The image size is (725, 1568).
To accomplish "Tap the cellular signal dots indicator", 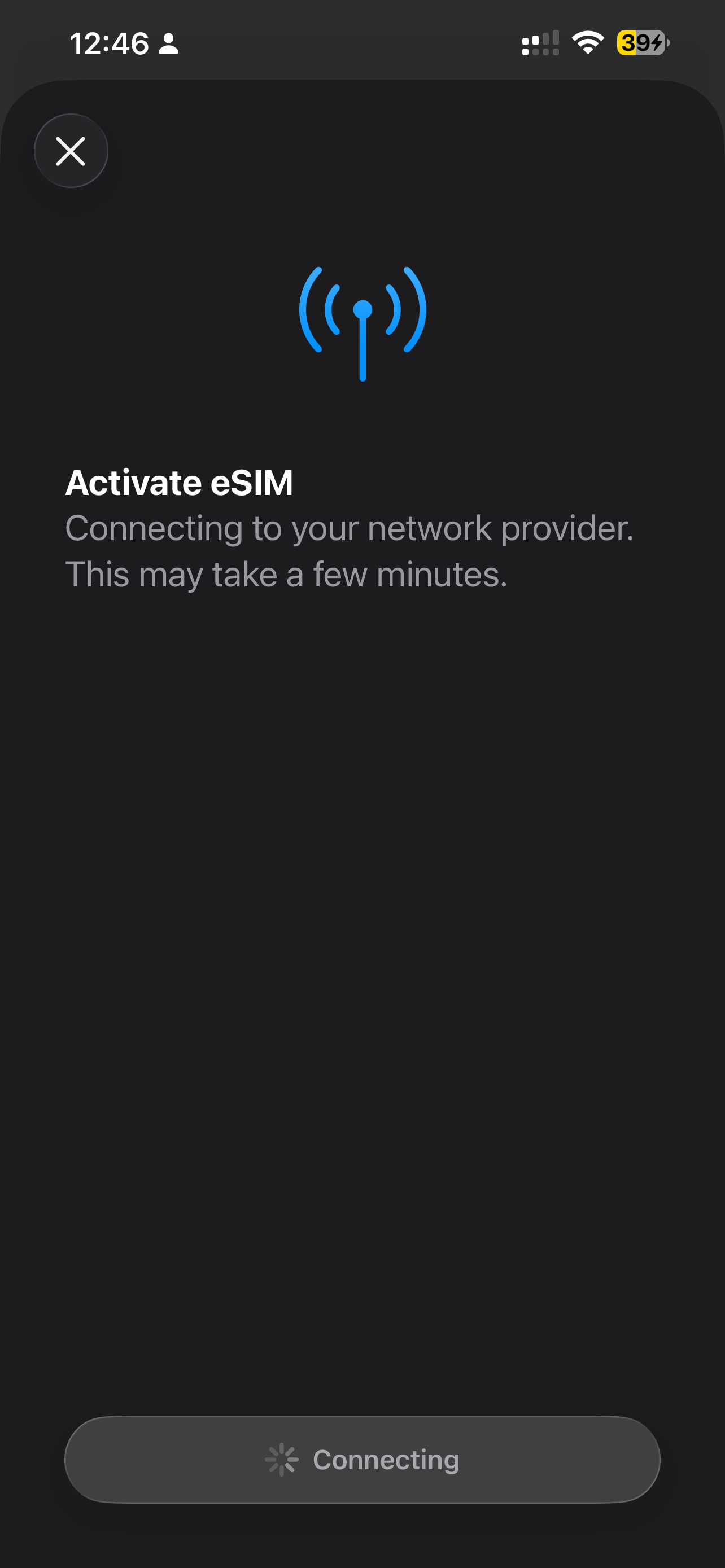I will pyautogui.click(x=539, y=43).
